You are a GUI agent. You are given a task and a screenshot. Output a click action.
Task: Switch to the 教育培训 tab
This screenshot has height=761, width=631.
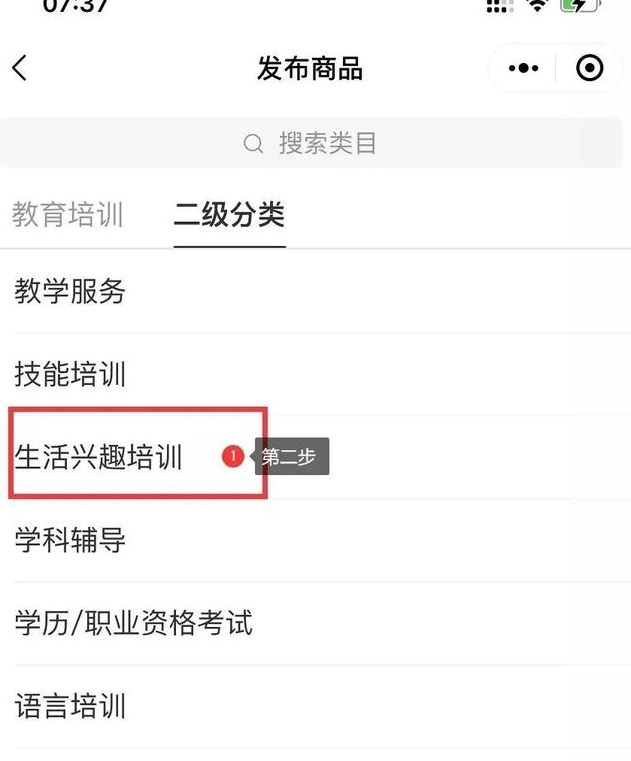(68, 214)
